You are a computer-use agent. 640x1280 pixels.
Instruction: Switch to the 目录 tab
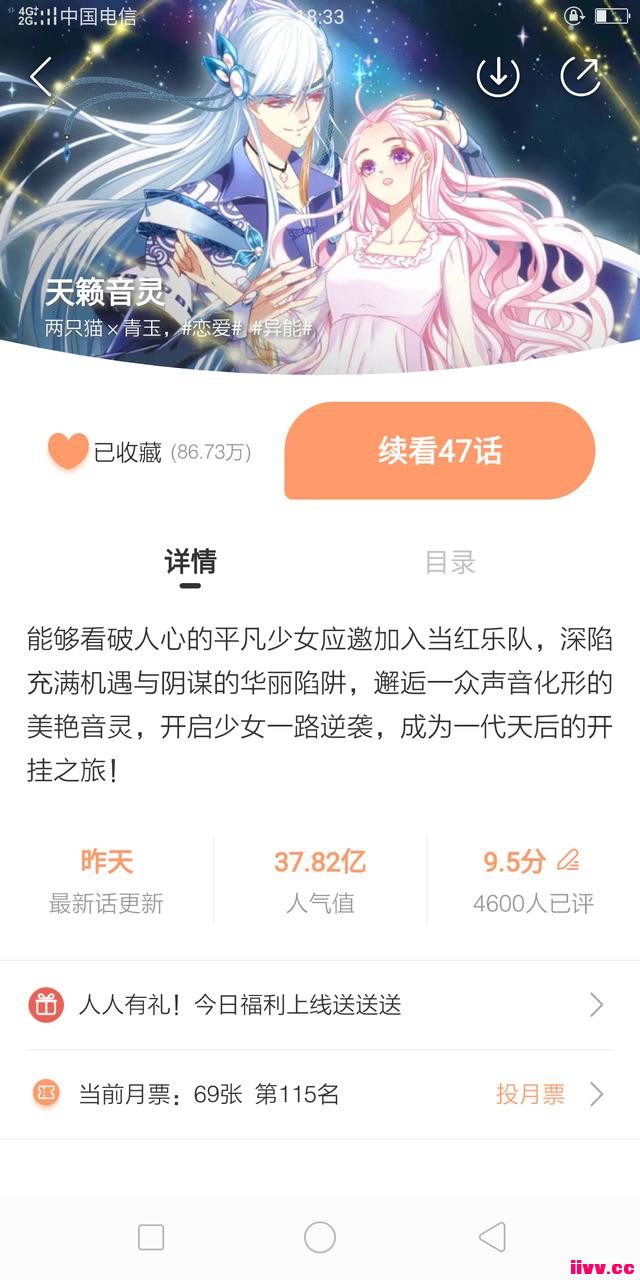tap(450, 562)
